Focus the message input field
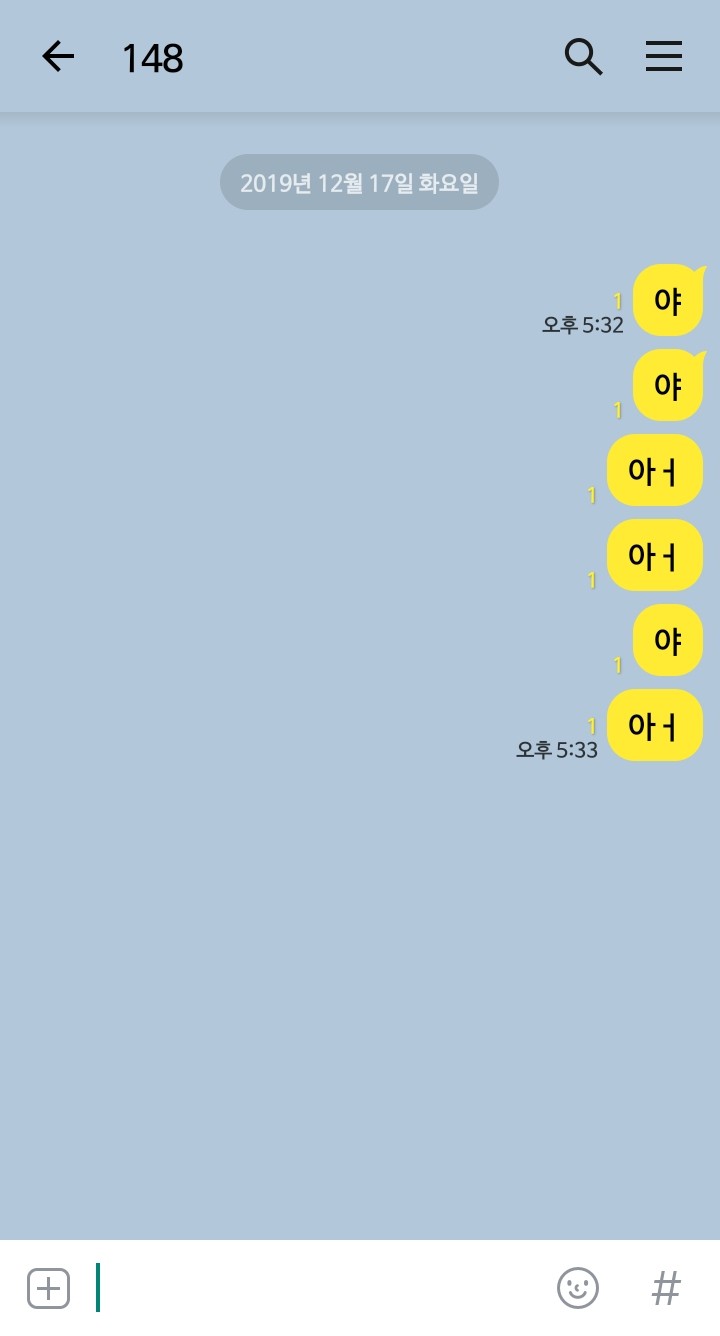Screen dimensions: 720x1336 [x=320, y=1288]
